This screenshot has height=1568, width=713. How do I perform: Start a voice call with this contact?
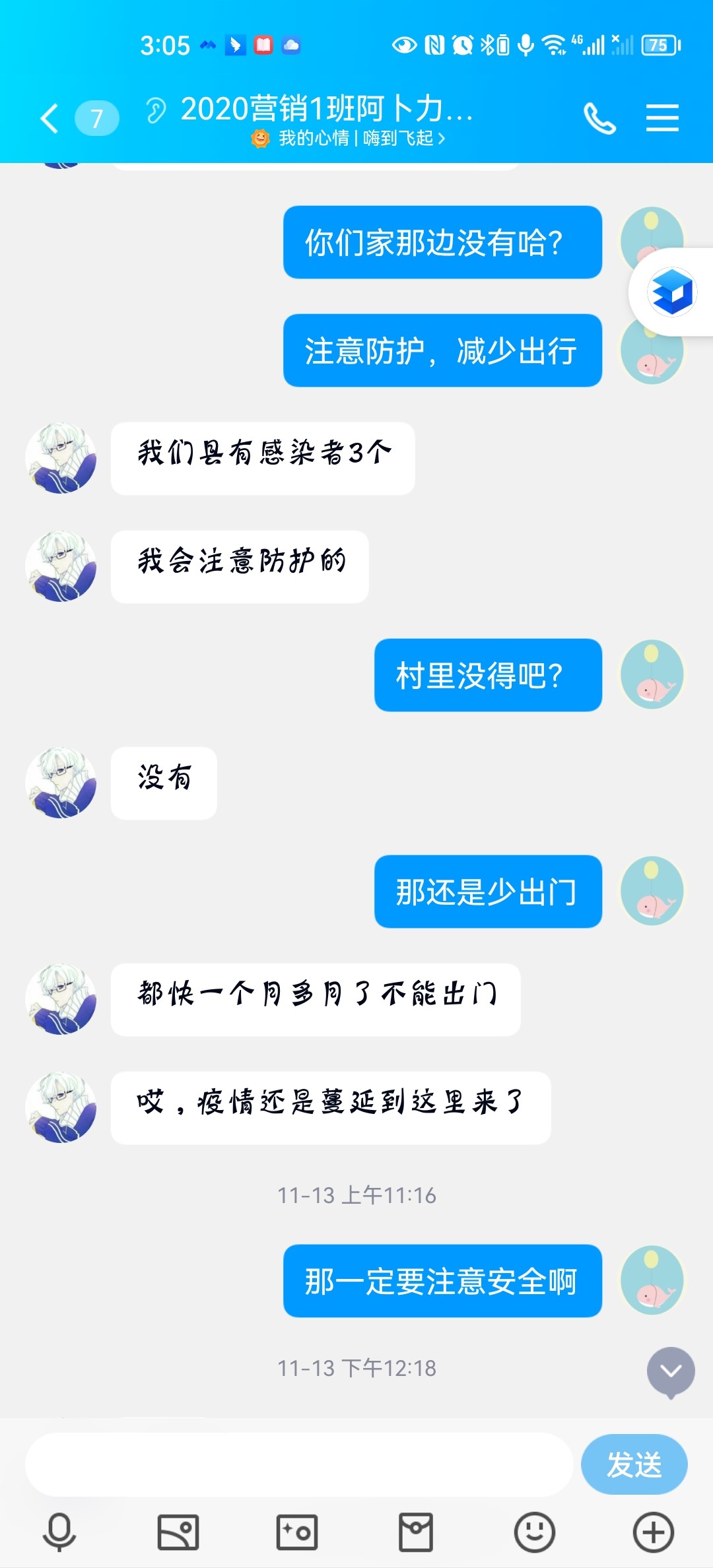pyautogui.click(x=599, y=119)
